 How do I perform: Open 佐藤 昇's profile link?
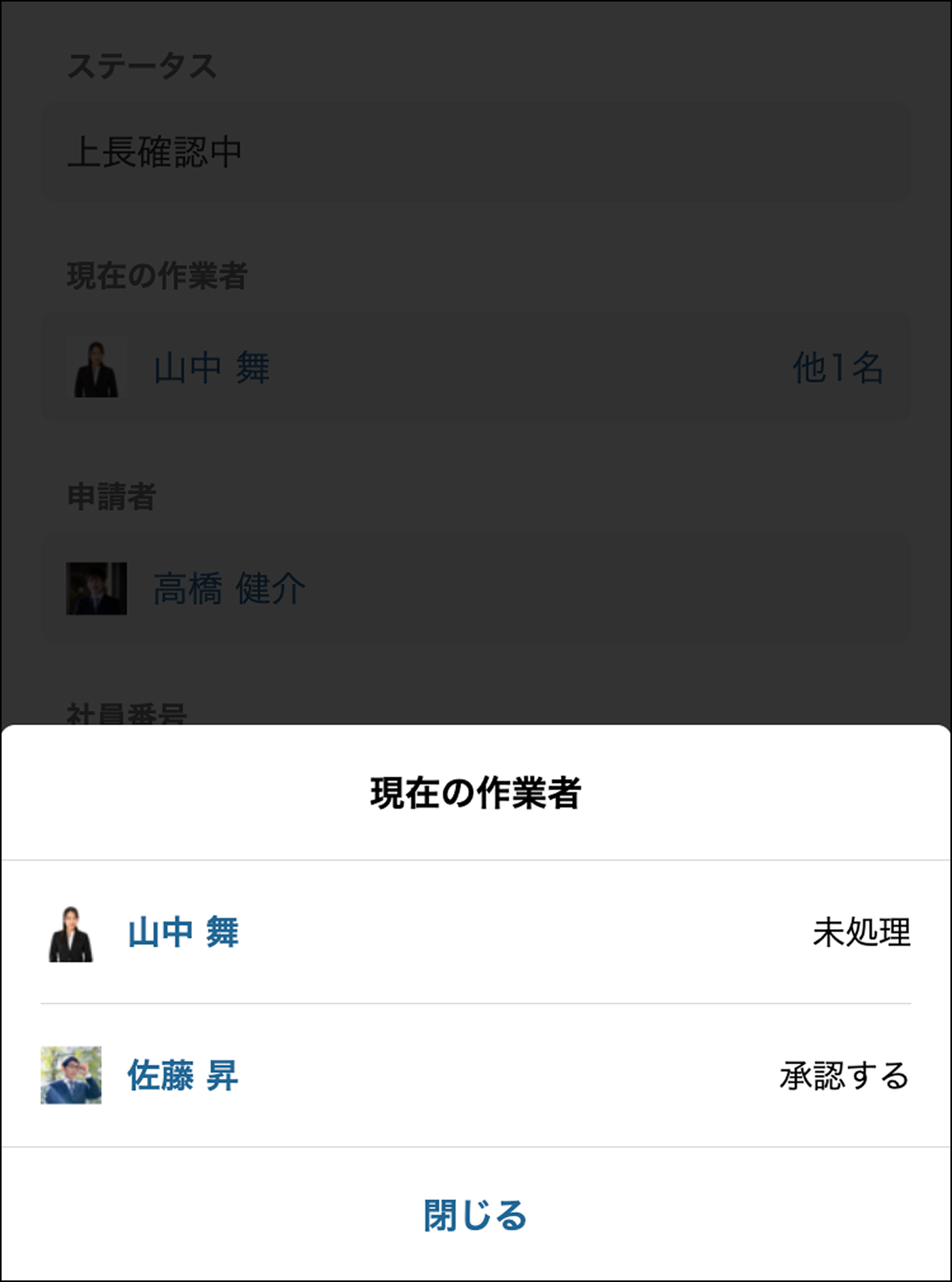pos(182,1076)
